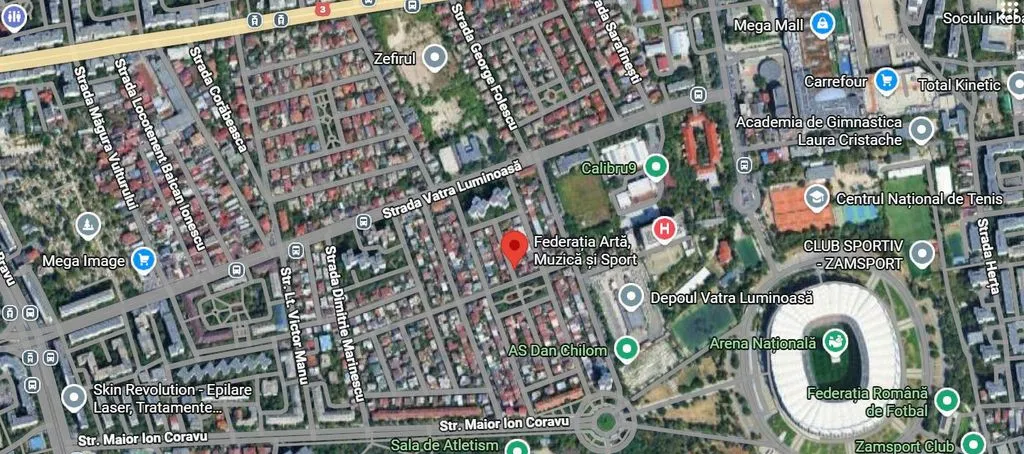The width and height of the screenshot is (1024, 454).
Task: Open the Skin Revolution - Epilare Laser marker
Action: (75, 397)
